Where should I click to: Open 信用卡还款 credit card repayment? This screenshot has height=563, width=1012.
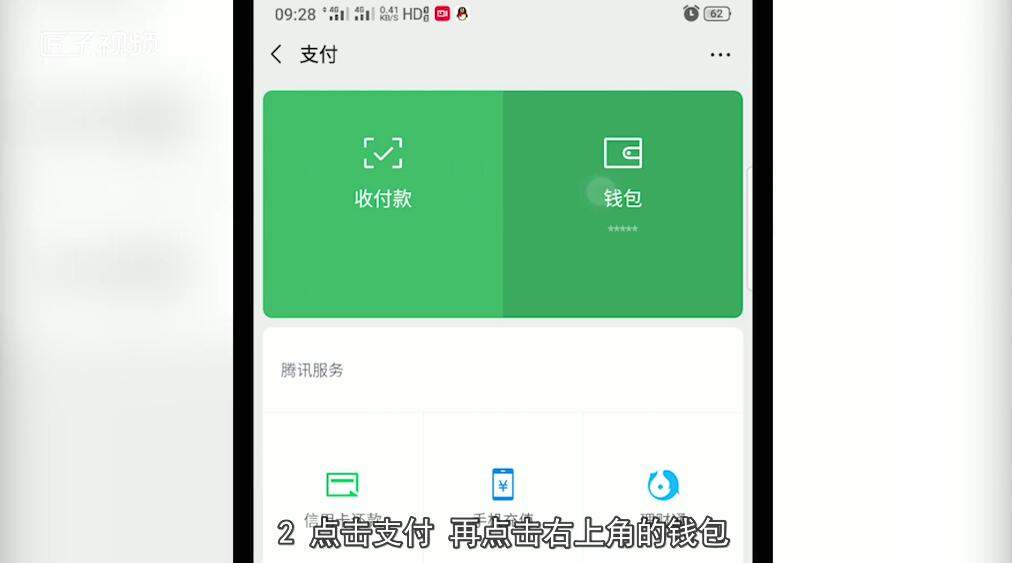(x=343, y=488)
